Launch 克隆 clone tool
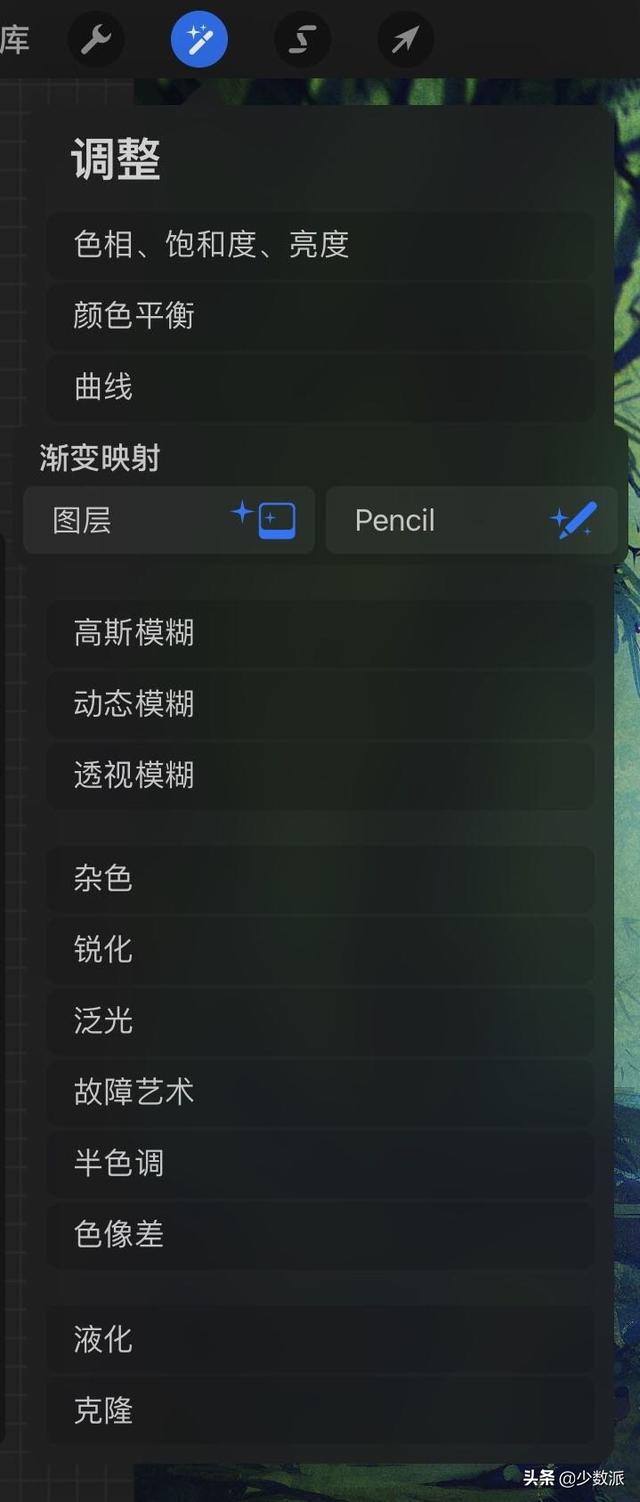This screenshot has width=640, height=1502. pyautogui.click(x=320, y=1410)
